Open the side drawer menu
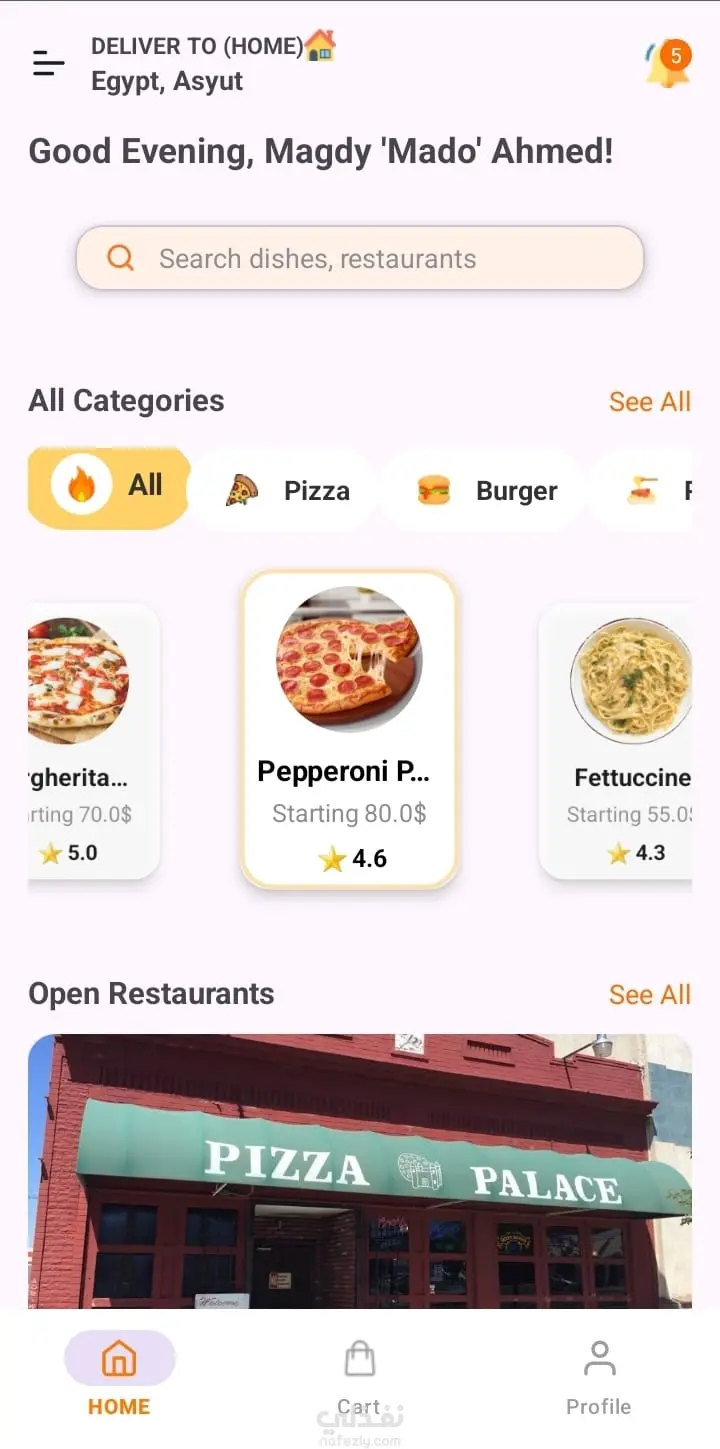The height and width of the screenshot is (1449, 720). [x=48, y=63]
